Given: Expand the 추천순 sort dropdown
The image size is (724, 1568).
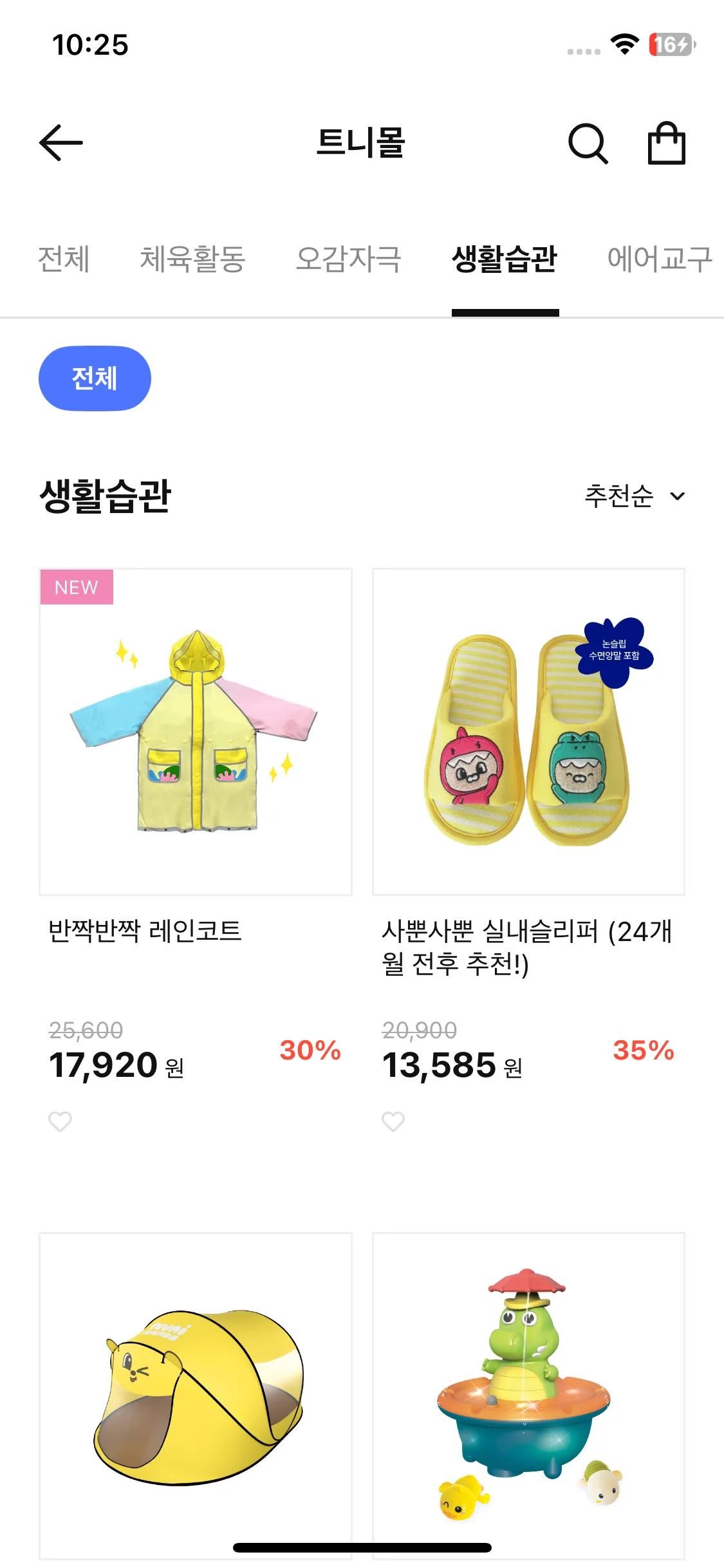Looking at the screenshot, I should [634, 496].
